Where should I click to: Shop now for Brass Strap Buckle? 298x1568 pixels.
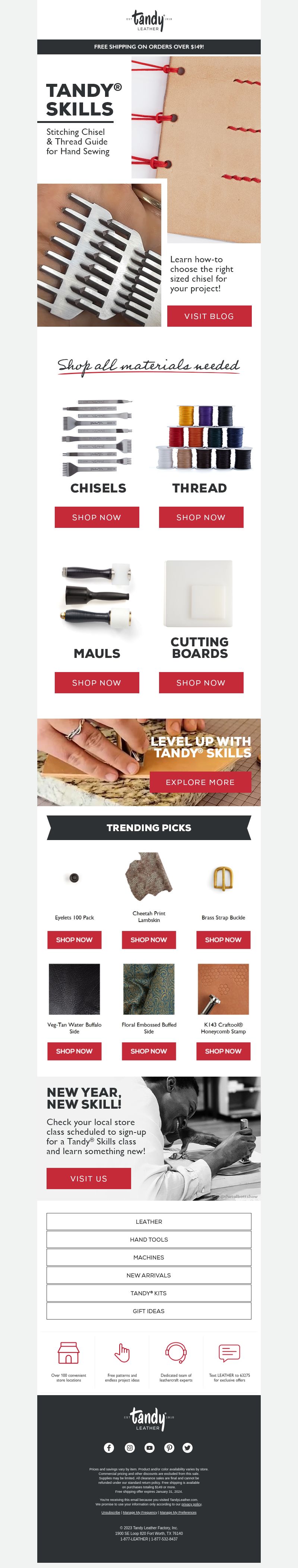coord(223,939)
